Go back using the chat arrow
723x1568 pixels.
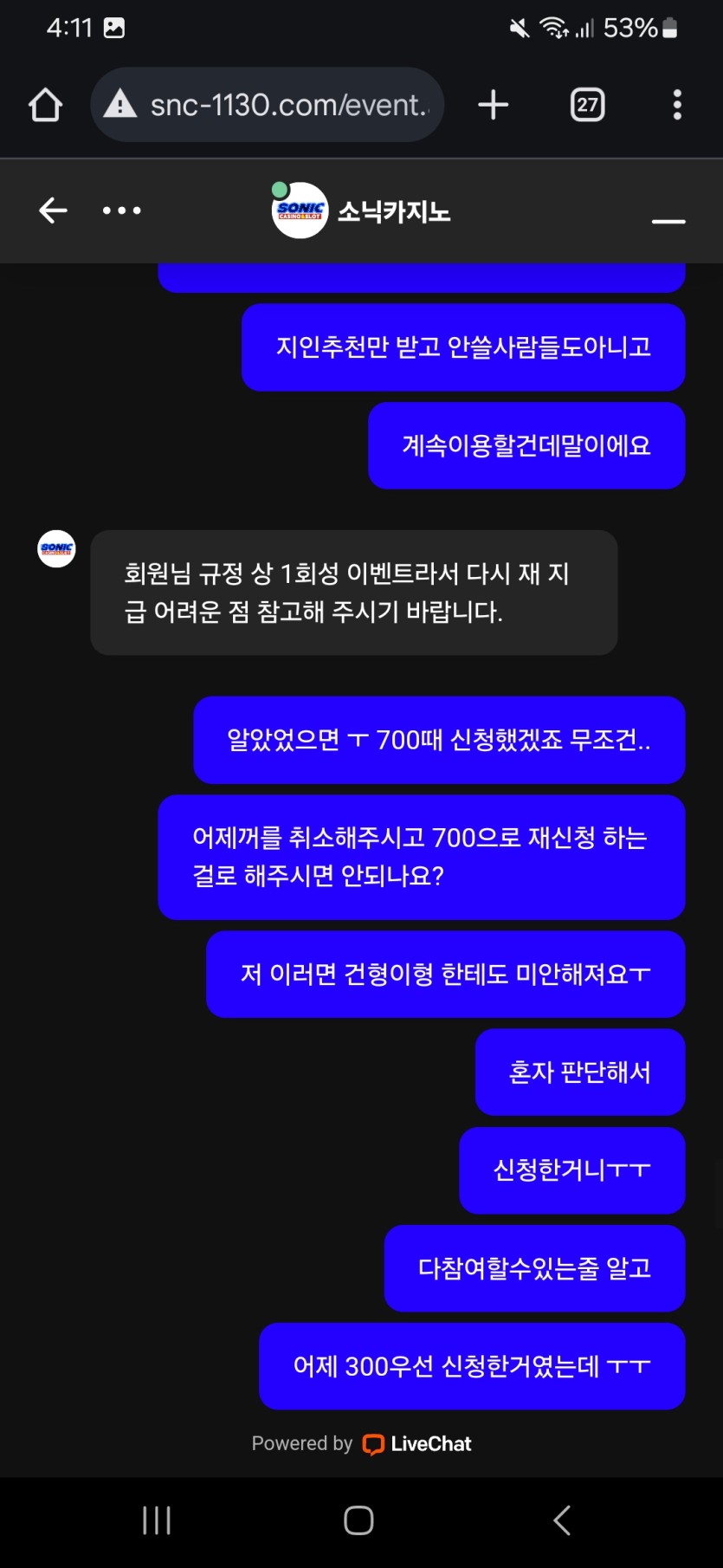53,211
